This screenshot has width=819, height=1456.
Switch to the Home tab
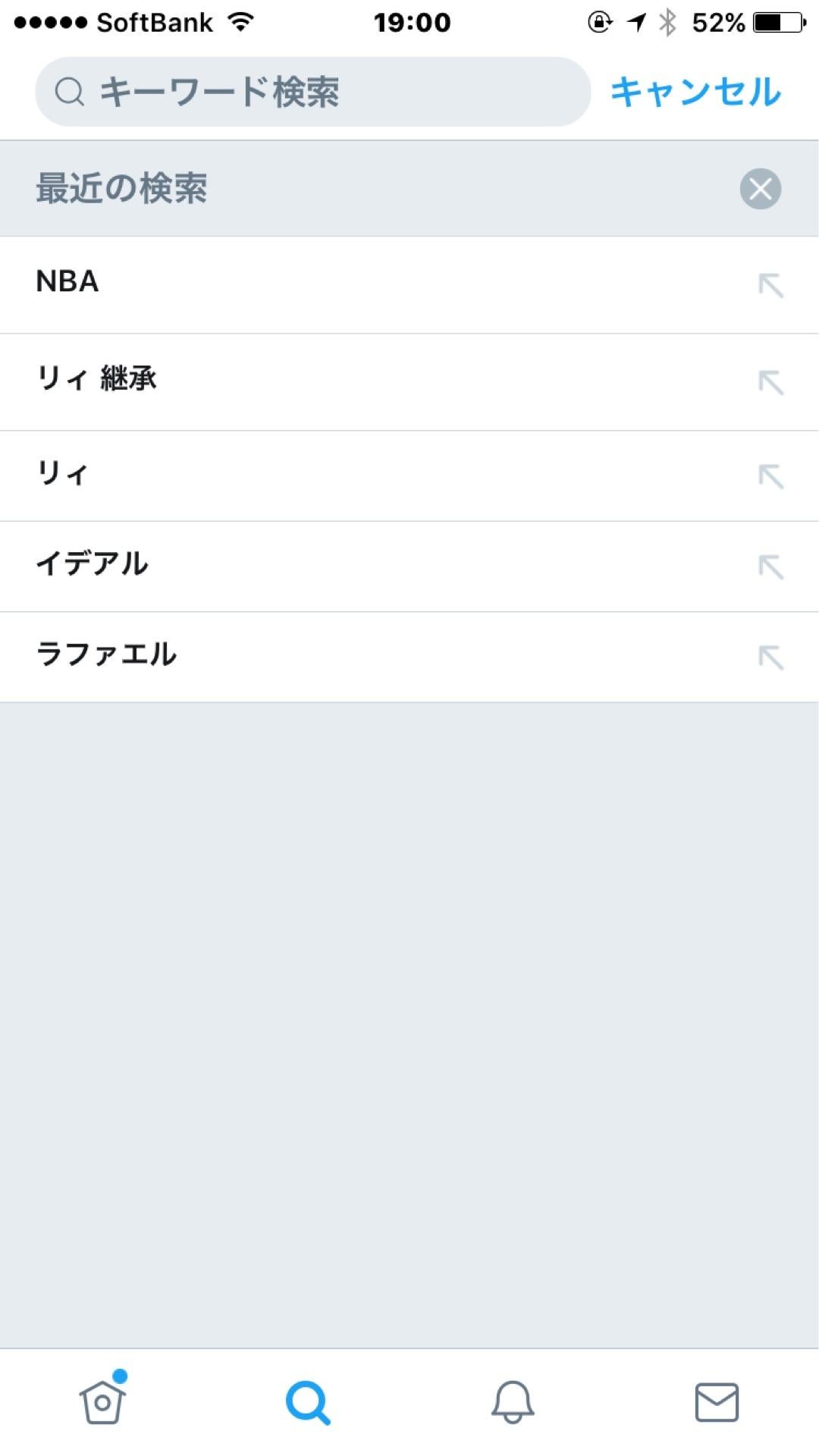coord(102,1401)
